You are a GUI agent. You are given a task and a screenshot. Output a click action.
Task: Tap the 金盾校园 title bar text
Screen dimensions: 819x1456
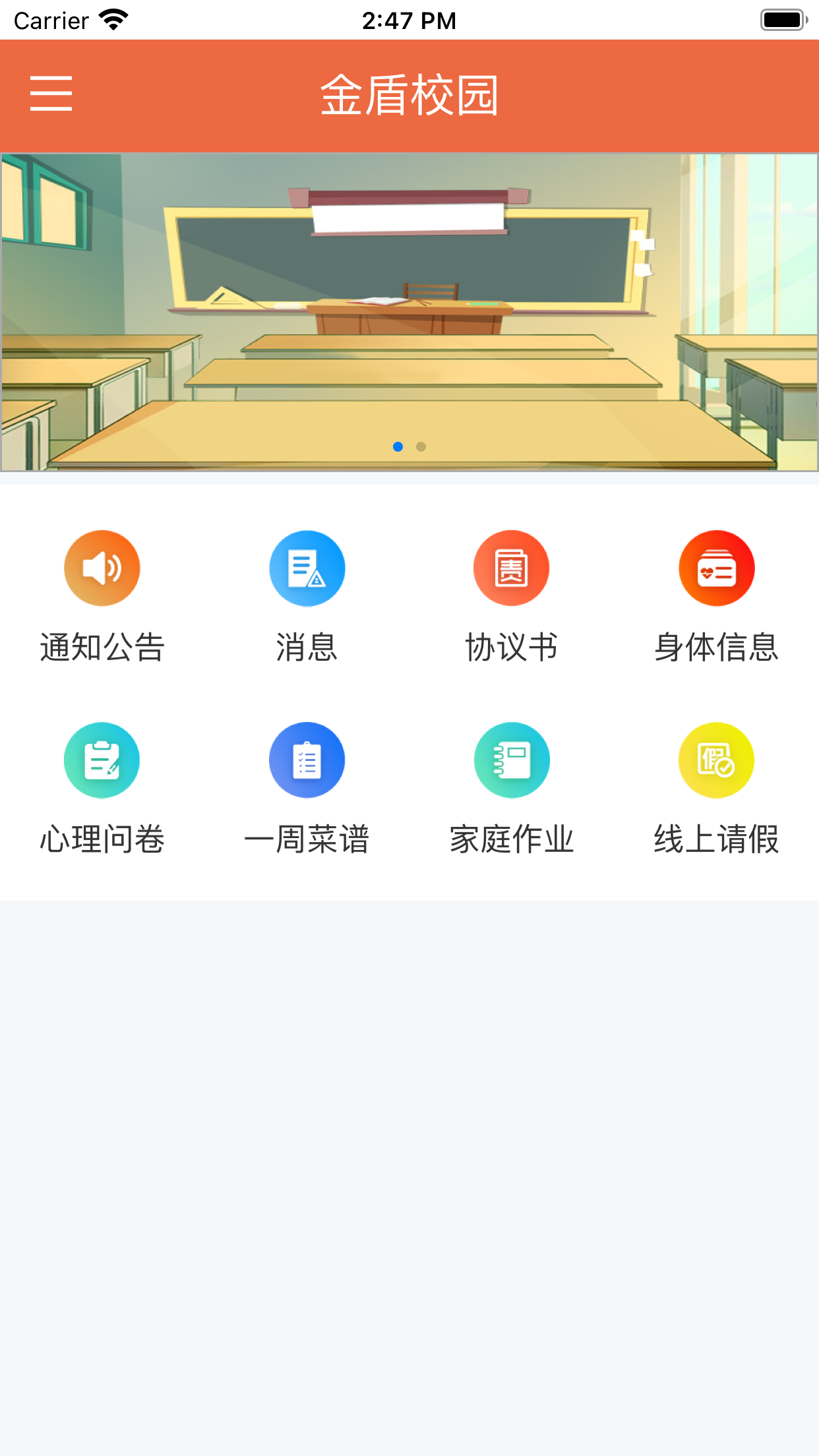point(409,94)
